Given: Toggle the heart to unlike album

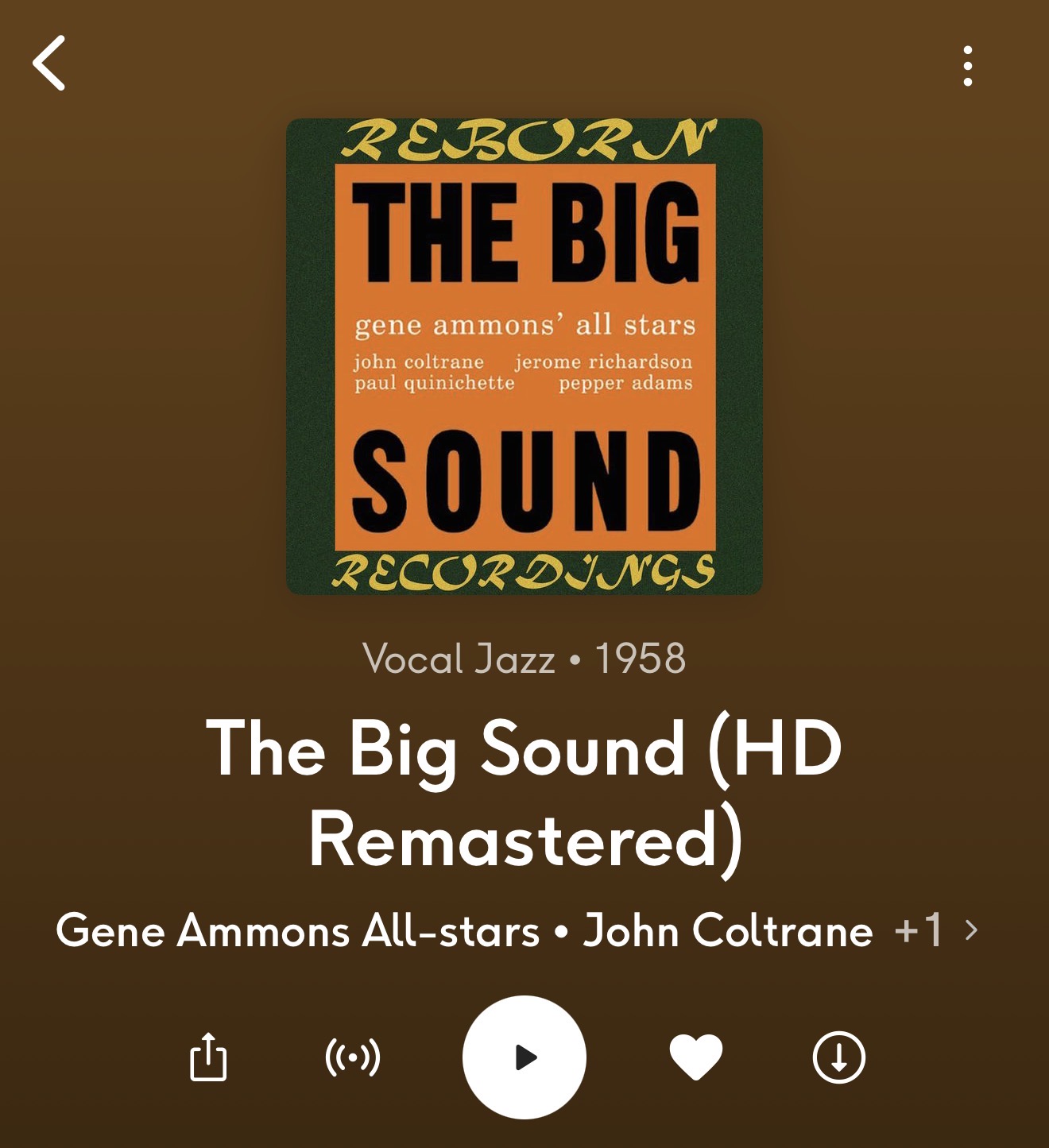Looking at the screenshot, I should tap(696, 1057).
